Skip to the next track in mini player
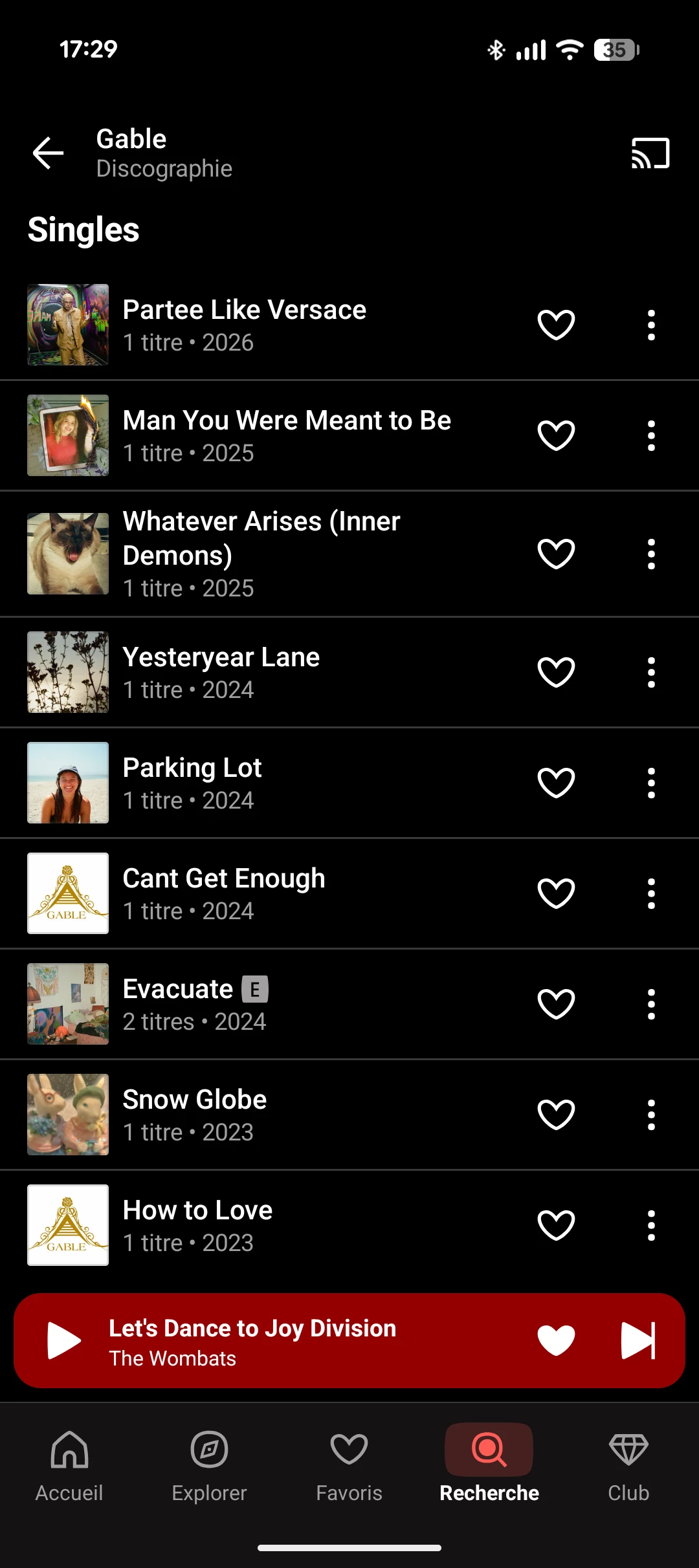 [638, 1340]
